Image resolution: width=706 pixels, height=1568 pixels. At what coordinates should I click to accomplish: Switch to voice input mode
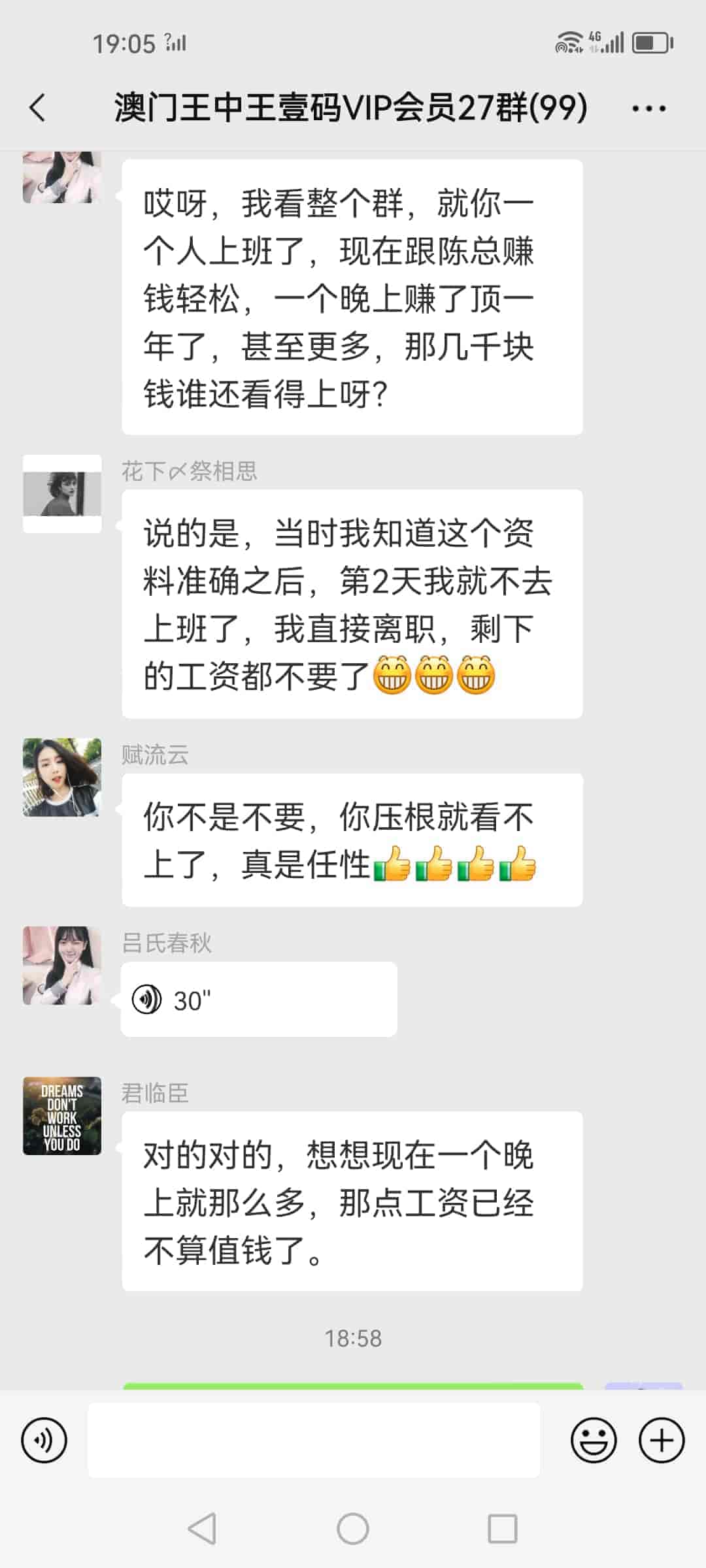click(x=44, y=1440)
